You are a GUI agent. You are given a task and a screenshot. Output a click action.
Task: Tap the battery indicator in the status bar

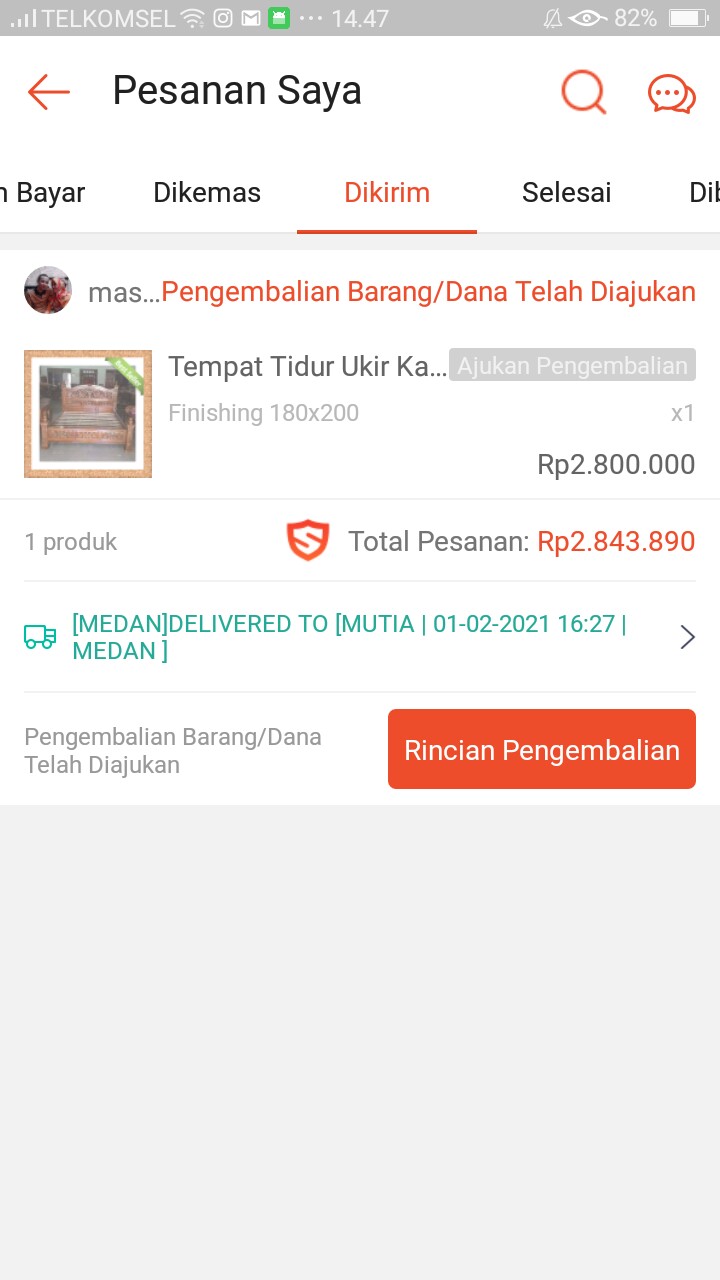pyautogui.click(x=686, y=17)
